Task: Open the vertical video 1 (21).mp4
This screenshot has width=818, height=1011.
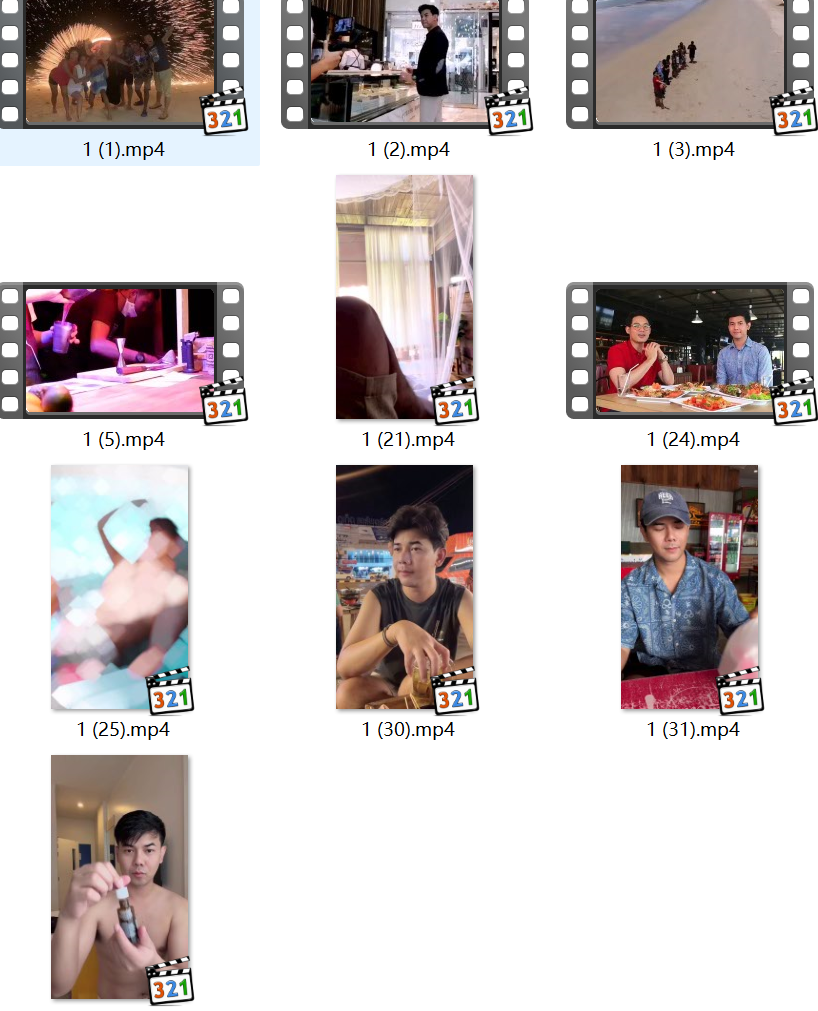Action: (x=405, y=297)
